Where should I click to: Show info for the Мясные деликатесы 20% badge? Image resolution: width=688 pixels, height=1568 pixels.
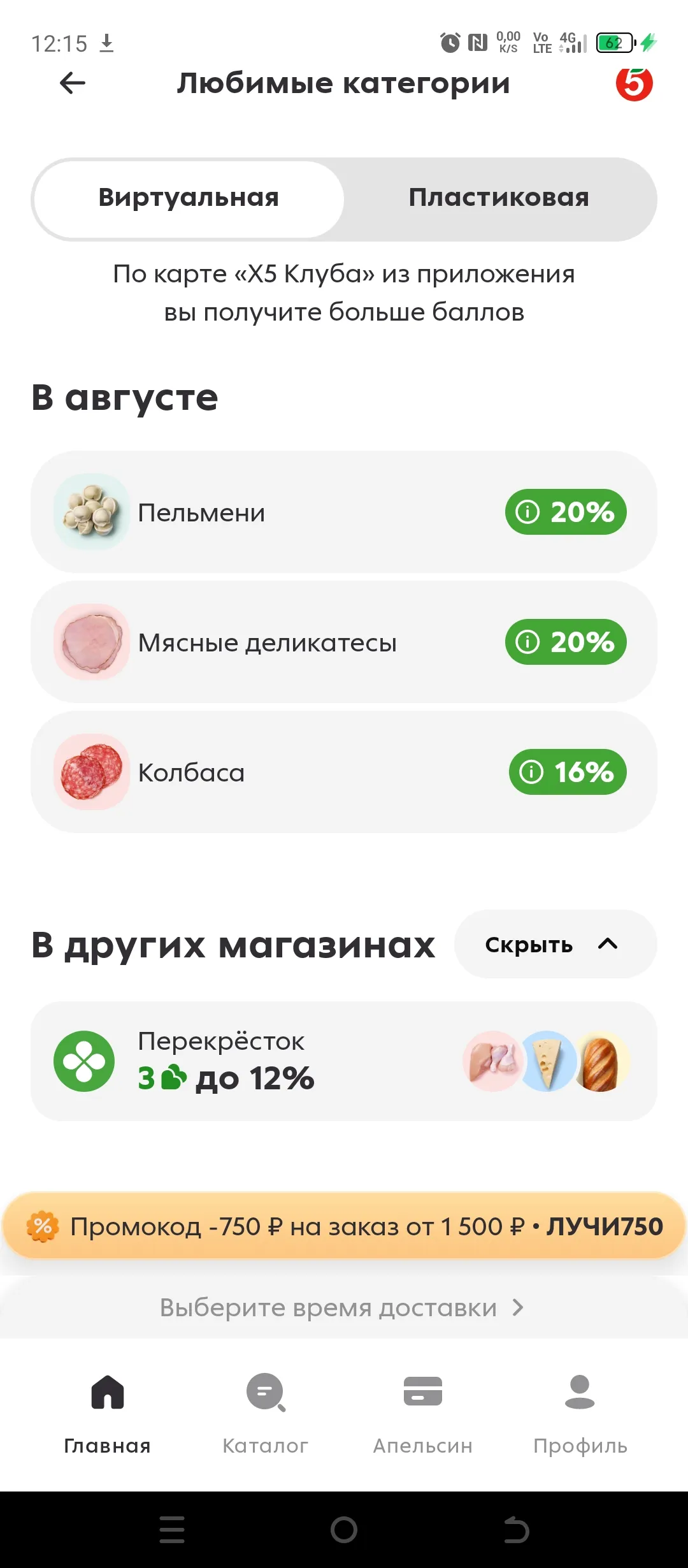566,642
